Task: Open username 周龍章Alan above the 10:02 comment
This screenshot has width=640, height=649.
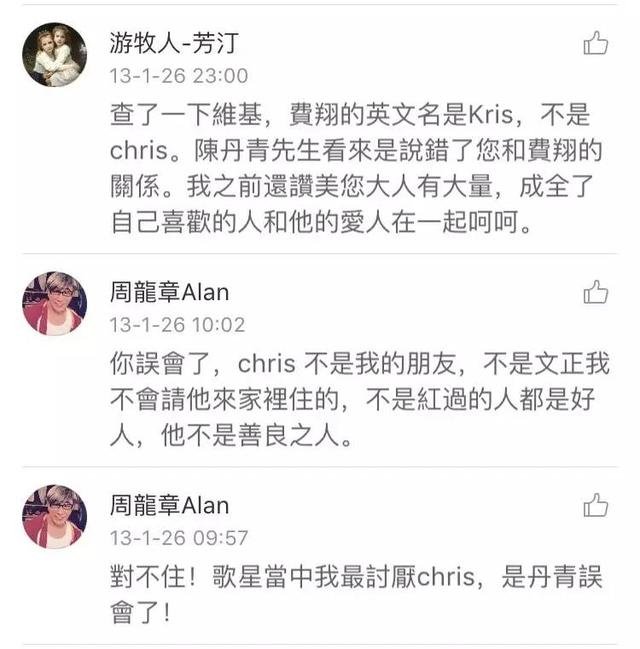Action: tap(169, 292)
